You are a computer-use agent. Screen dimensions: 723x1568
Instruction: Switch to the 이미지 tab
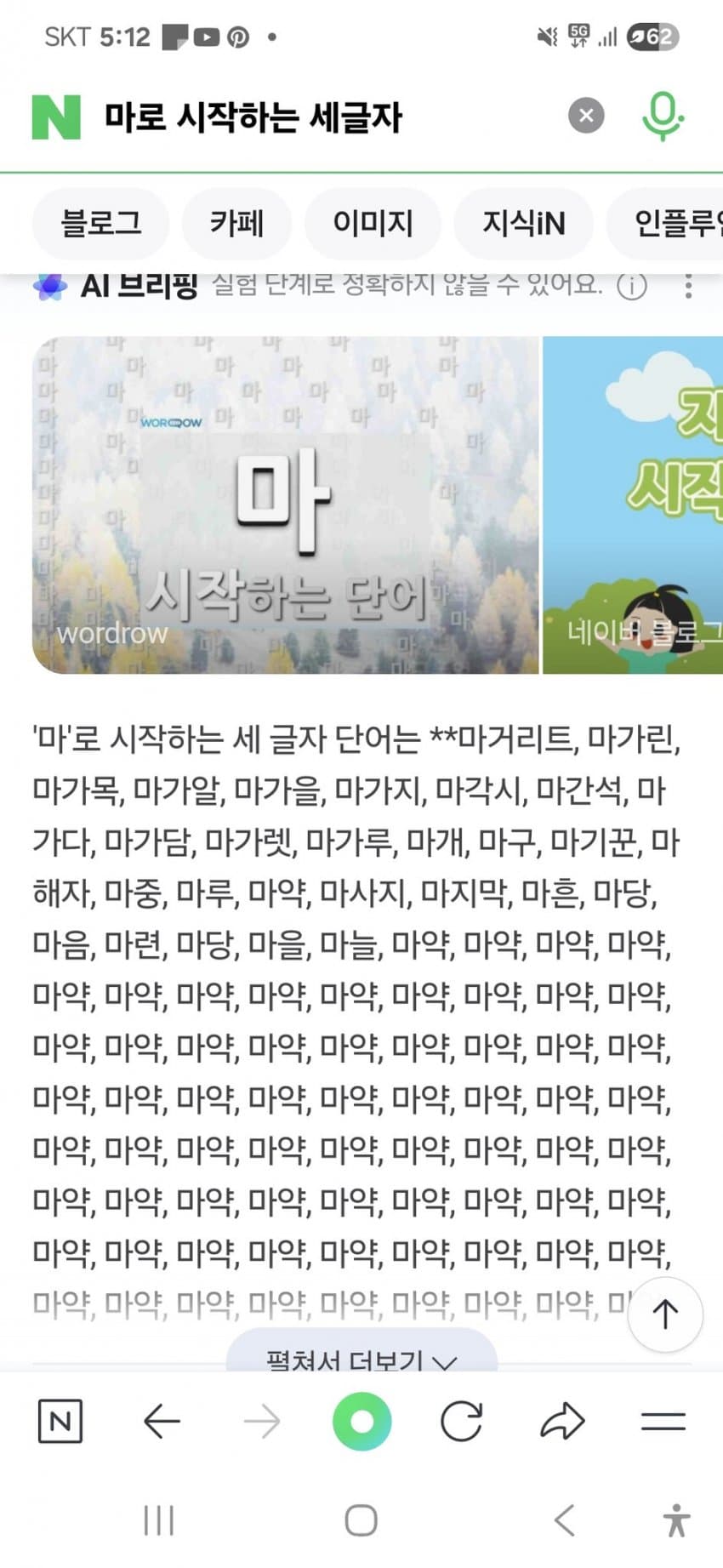click(373, 224)
